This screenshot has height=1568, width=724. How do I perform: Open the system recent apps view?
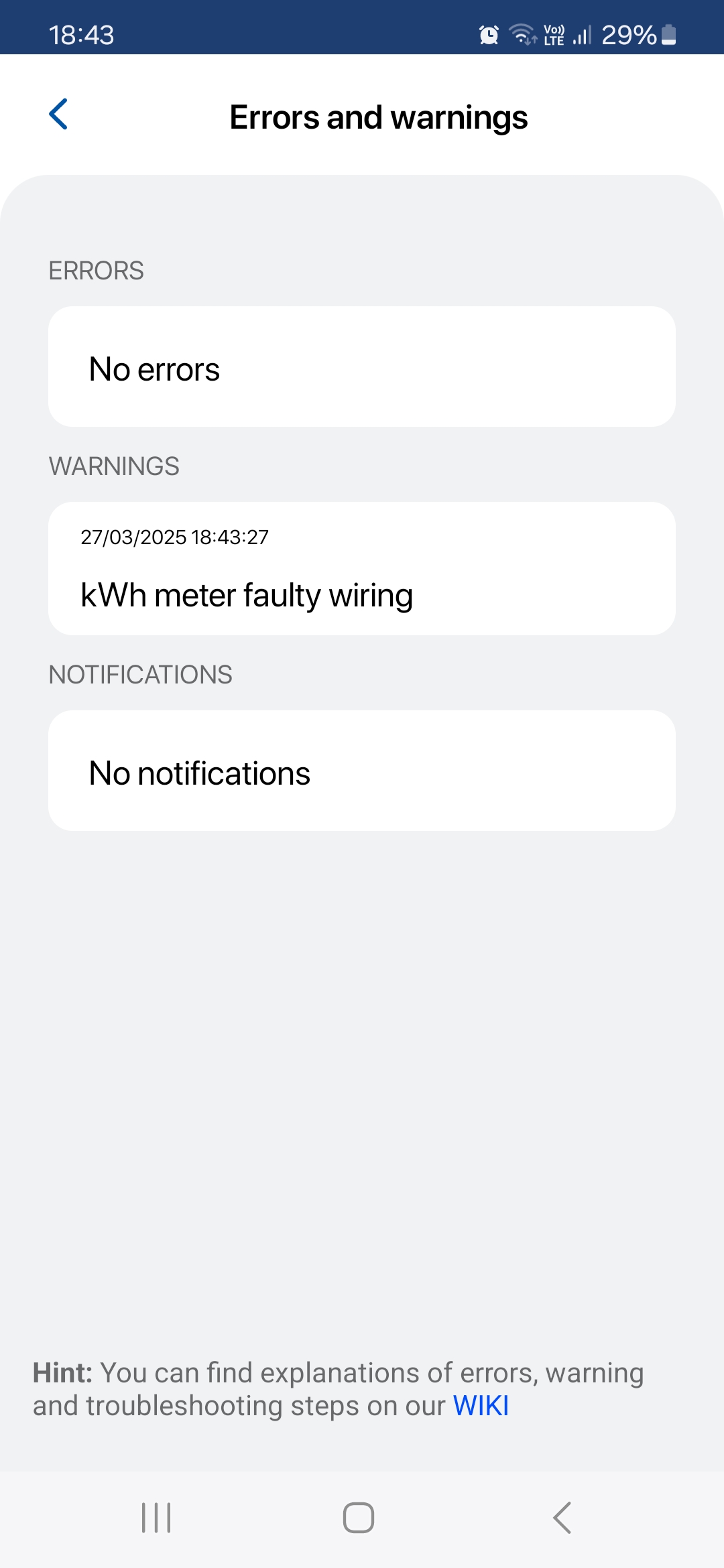156,1518
